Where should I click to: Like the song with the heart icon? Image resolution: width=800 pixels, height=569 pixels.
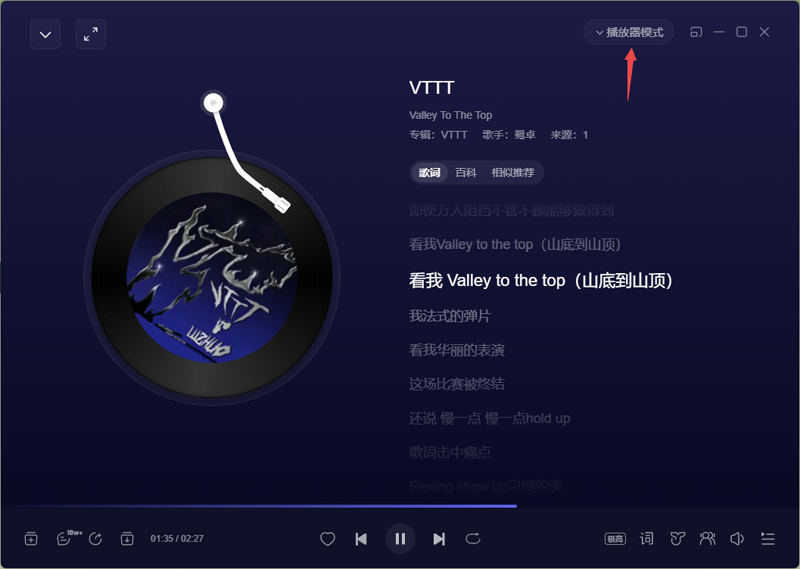(x=327, y=539)
